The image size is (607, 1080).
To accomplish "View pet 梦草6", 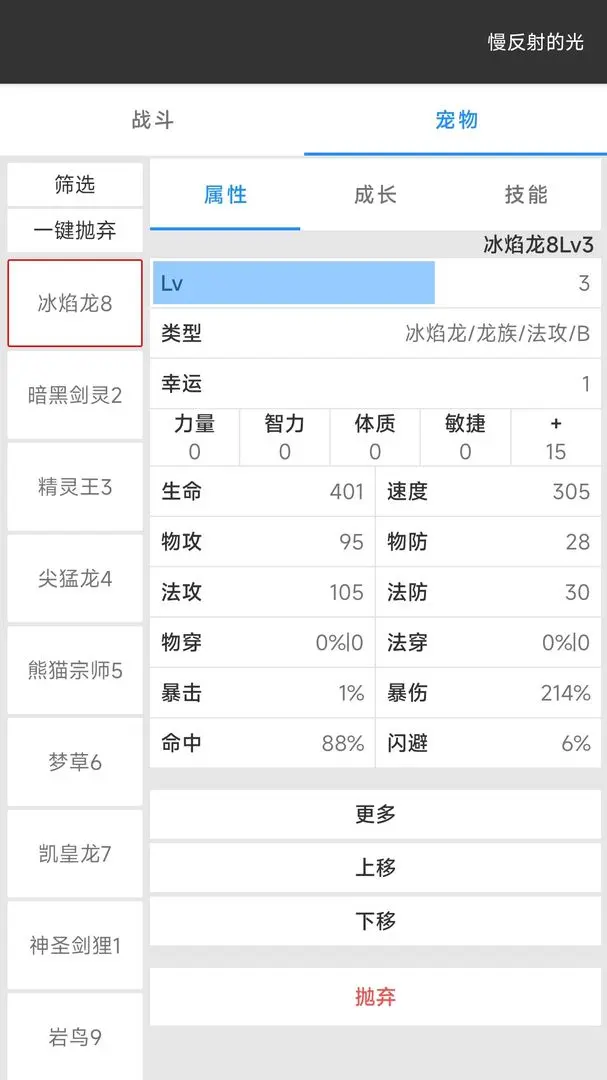I will (x=75, y=762).
